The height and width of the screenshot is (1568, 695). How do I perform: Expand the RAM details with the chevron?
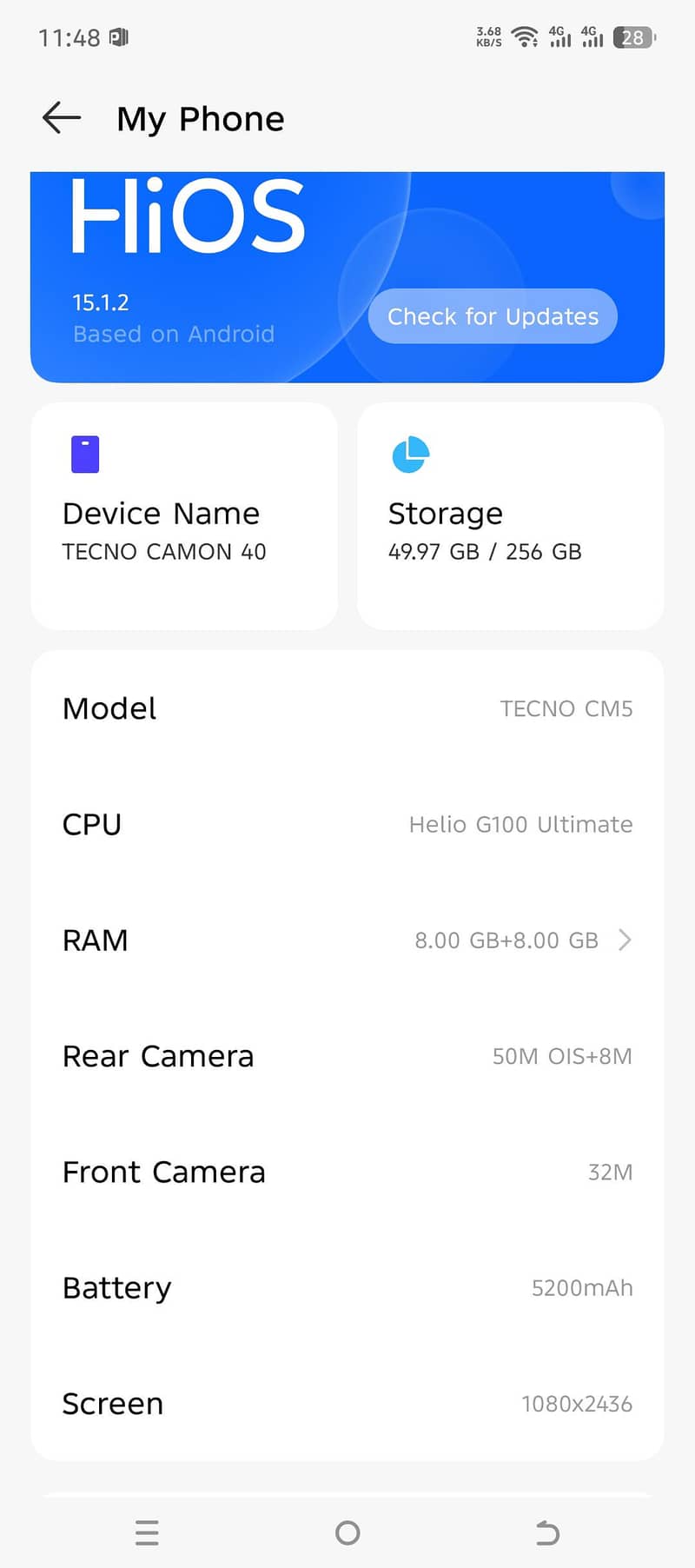coord(625,940)
